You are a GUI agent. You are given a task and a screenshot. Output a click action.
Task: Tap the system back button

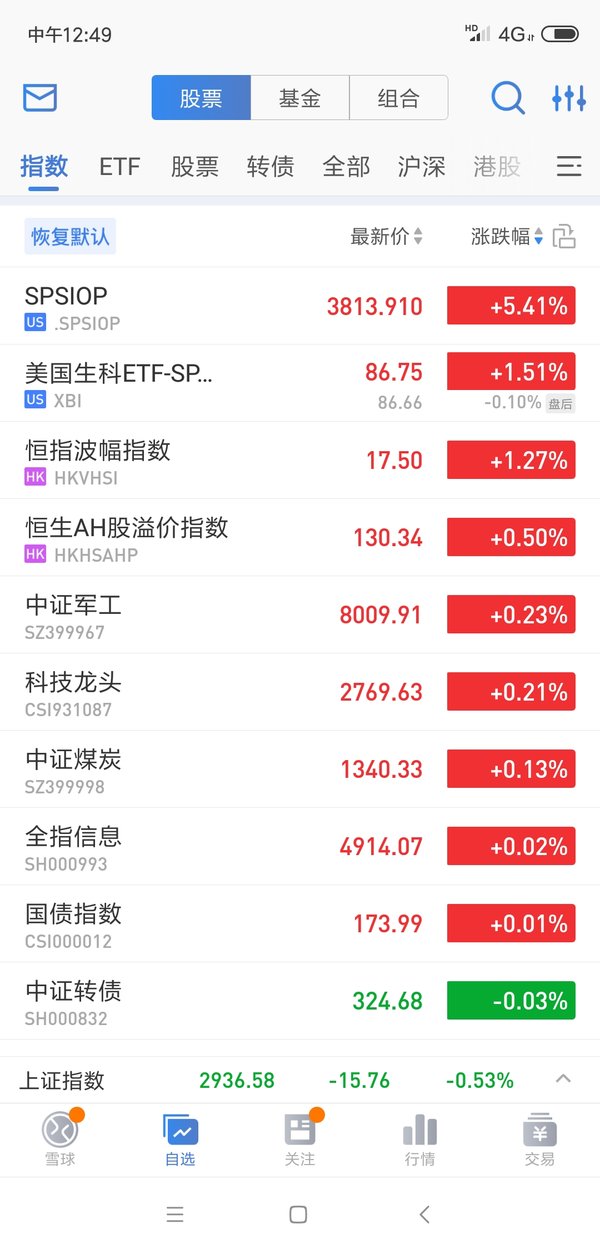click(x=424, y=1214)
